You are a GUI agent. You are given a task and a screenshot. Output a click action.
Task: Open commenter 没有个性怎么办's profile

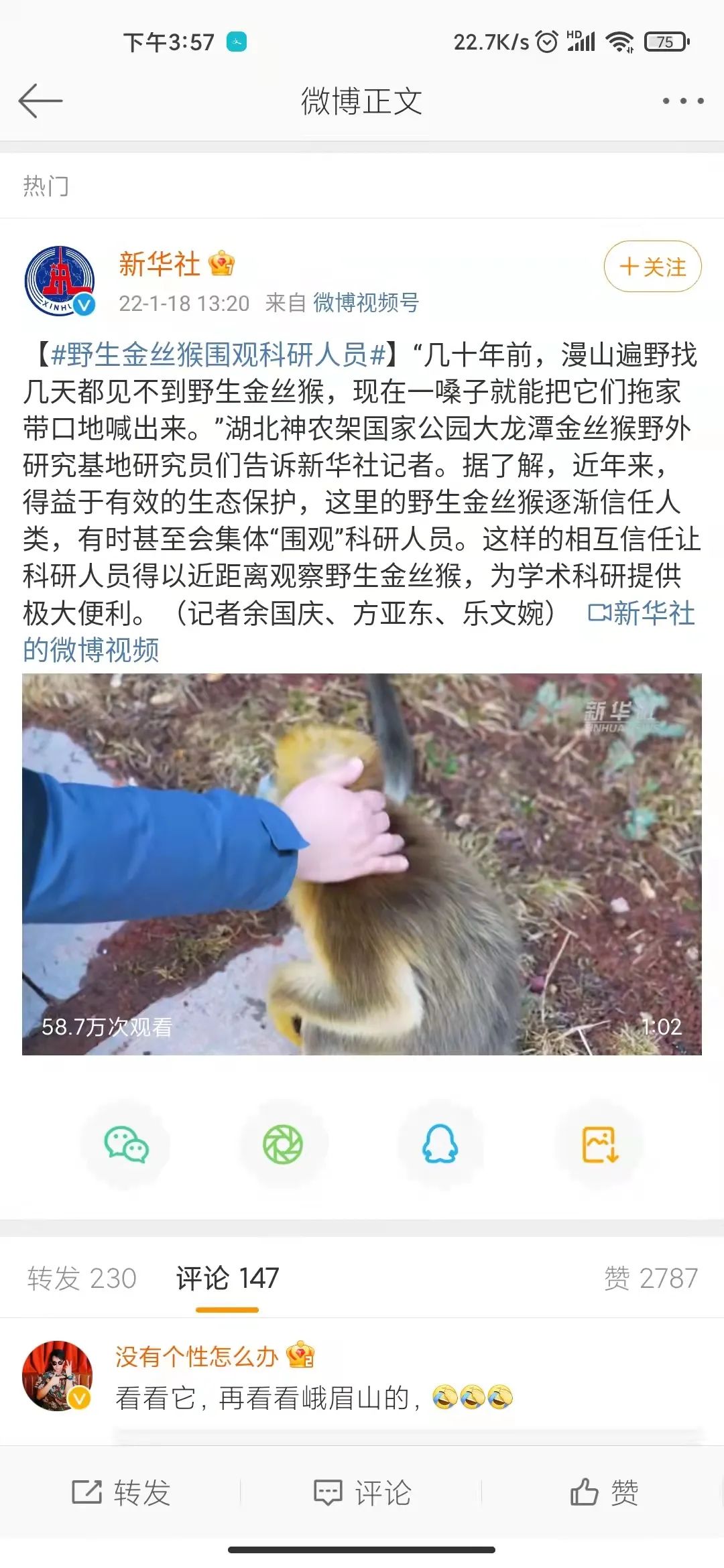(x=58, y=1376)
